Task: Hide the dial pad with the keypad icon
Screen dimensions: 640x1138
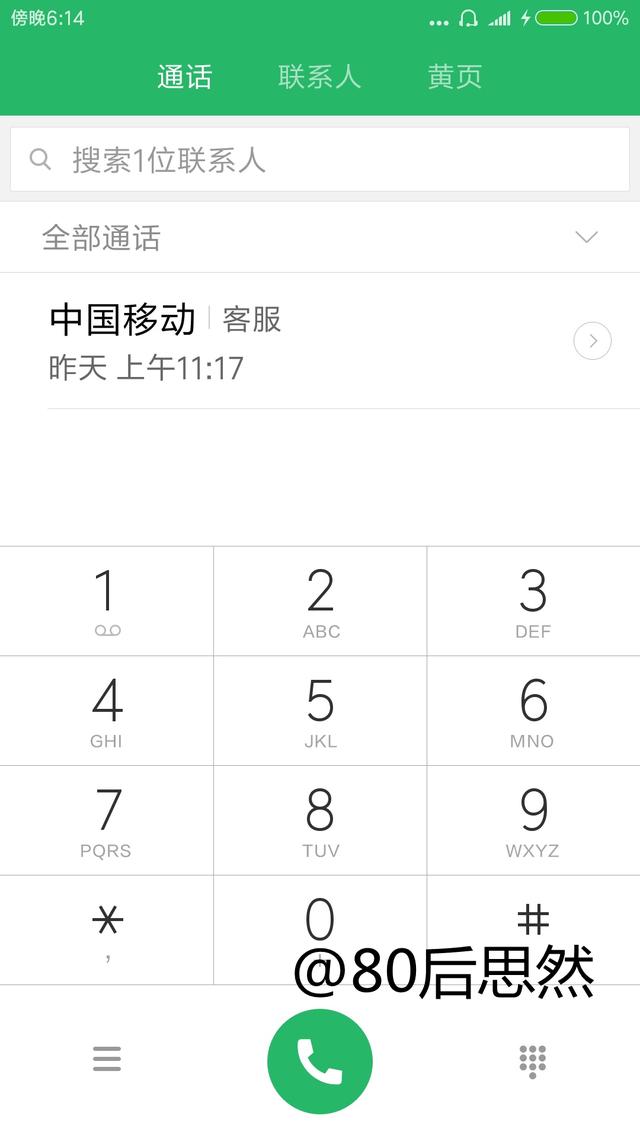Action: [533, 1061]
